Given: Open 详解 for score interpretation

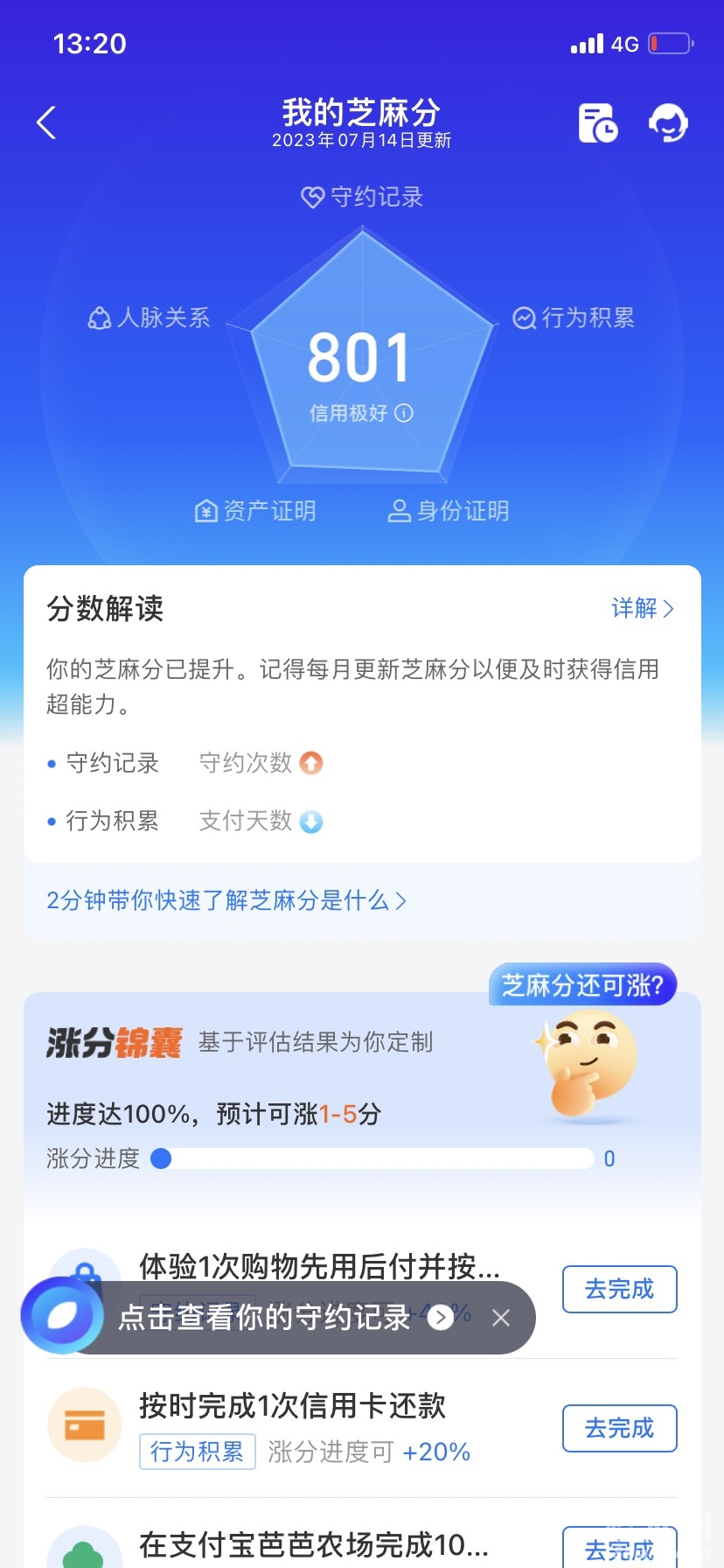Looking at the screenshot, I should (x=642, y=608).
